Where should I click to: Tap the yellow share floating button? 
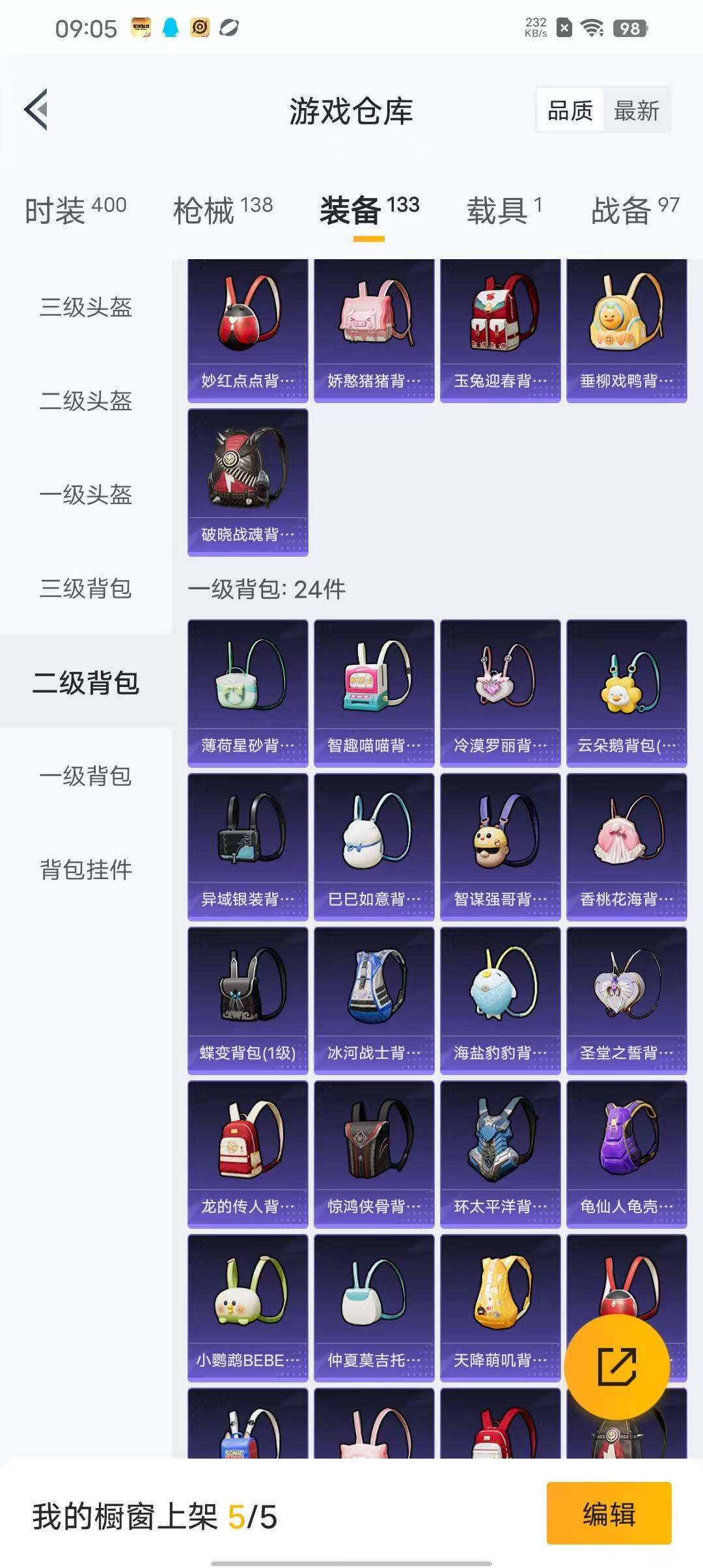(x=616, y=1366)
